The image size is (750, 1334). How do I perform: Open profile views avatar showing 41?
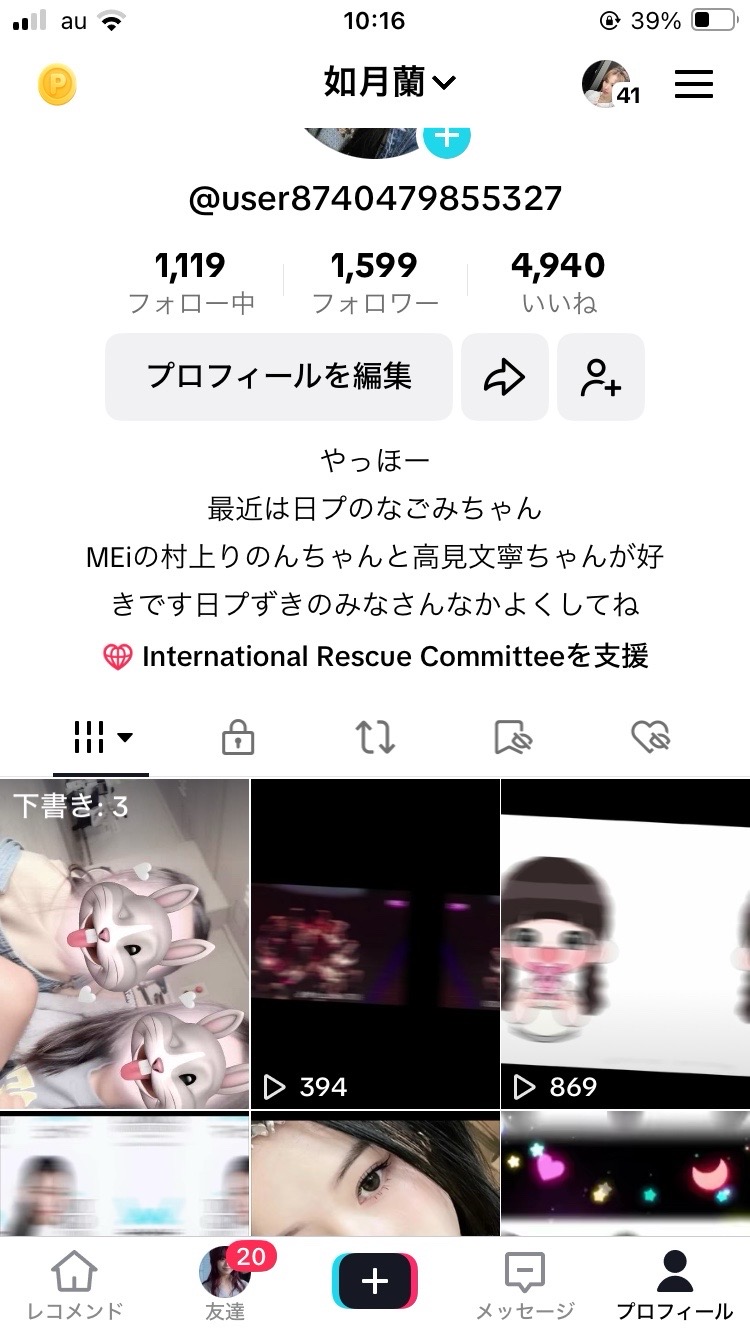click(609, 84)
